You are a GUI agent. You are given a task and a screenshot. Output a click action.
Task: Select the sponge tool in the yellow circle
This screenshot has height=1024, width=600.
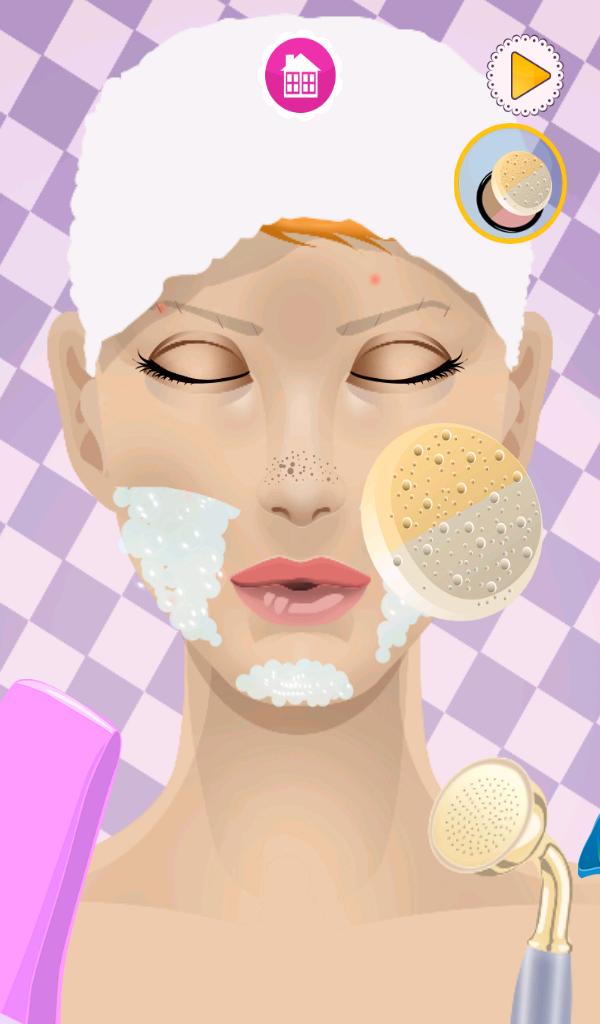(x=510, y=184)
